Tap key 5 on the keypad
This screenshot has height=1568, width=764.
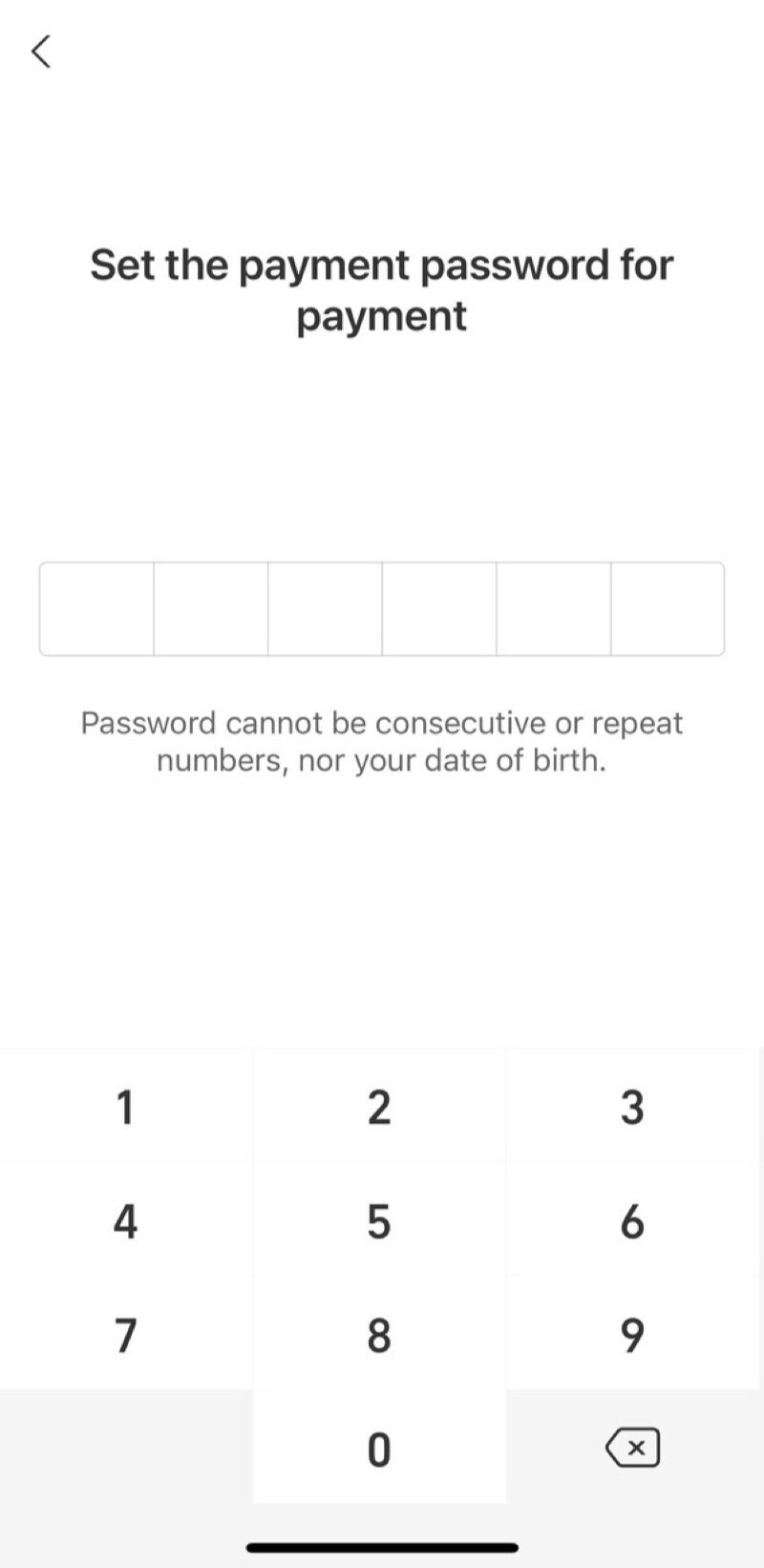point(379,1221)
